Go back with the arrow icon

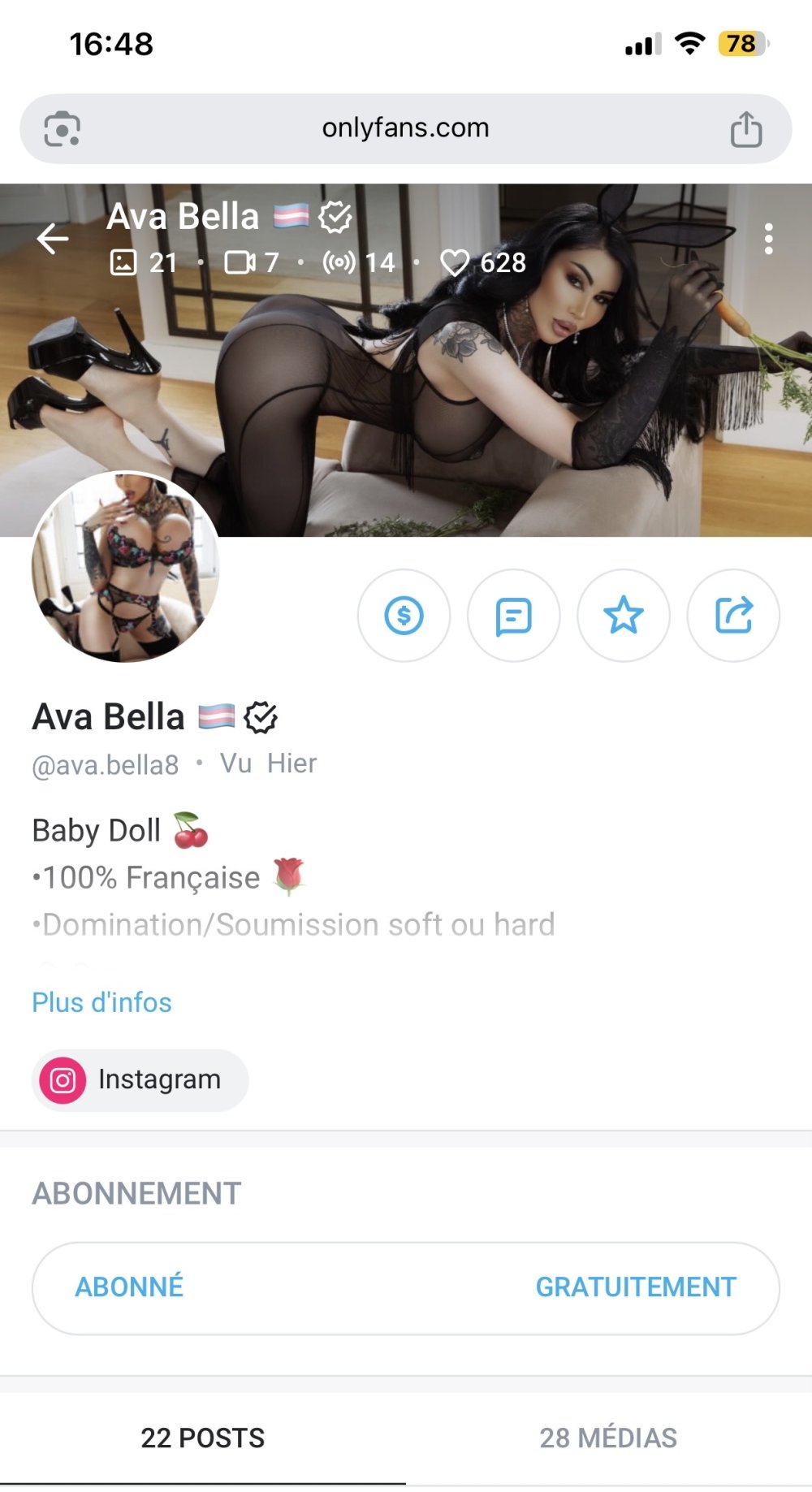coord(53,239)
